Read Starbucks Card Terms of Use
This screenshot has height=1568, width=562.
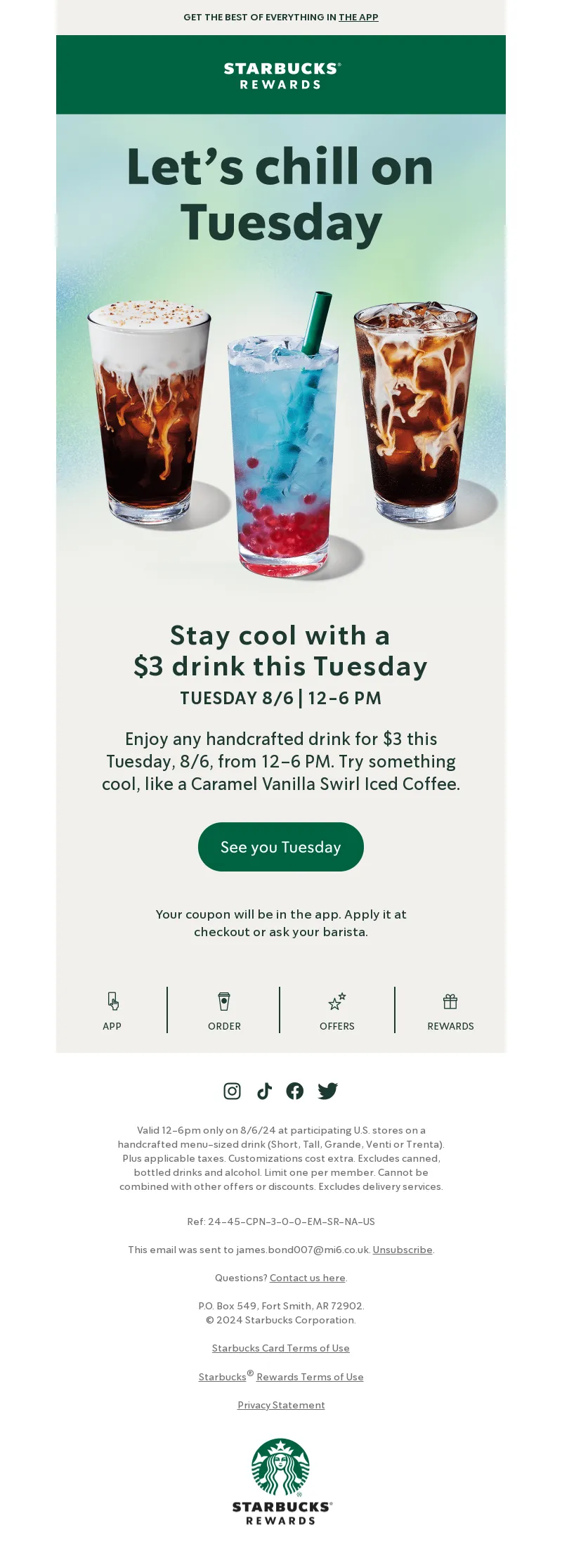[281, 1348]
